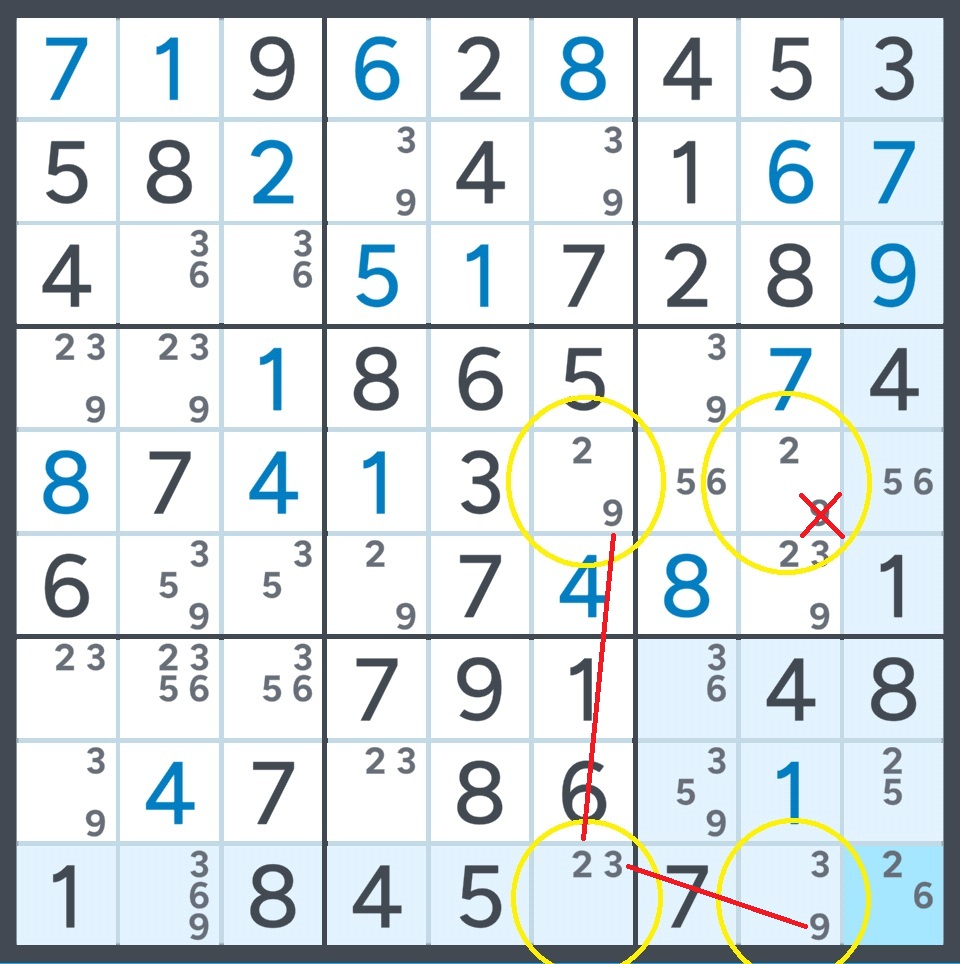The width and height of the screenshot is (960, 964).
Task: Select the cell with candidates 3, 6, 9
Action: [170, 895]
